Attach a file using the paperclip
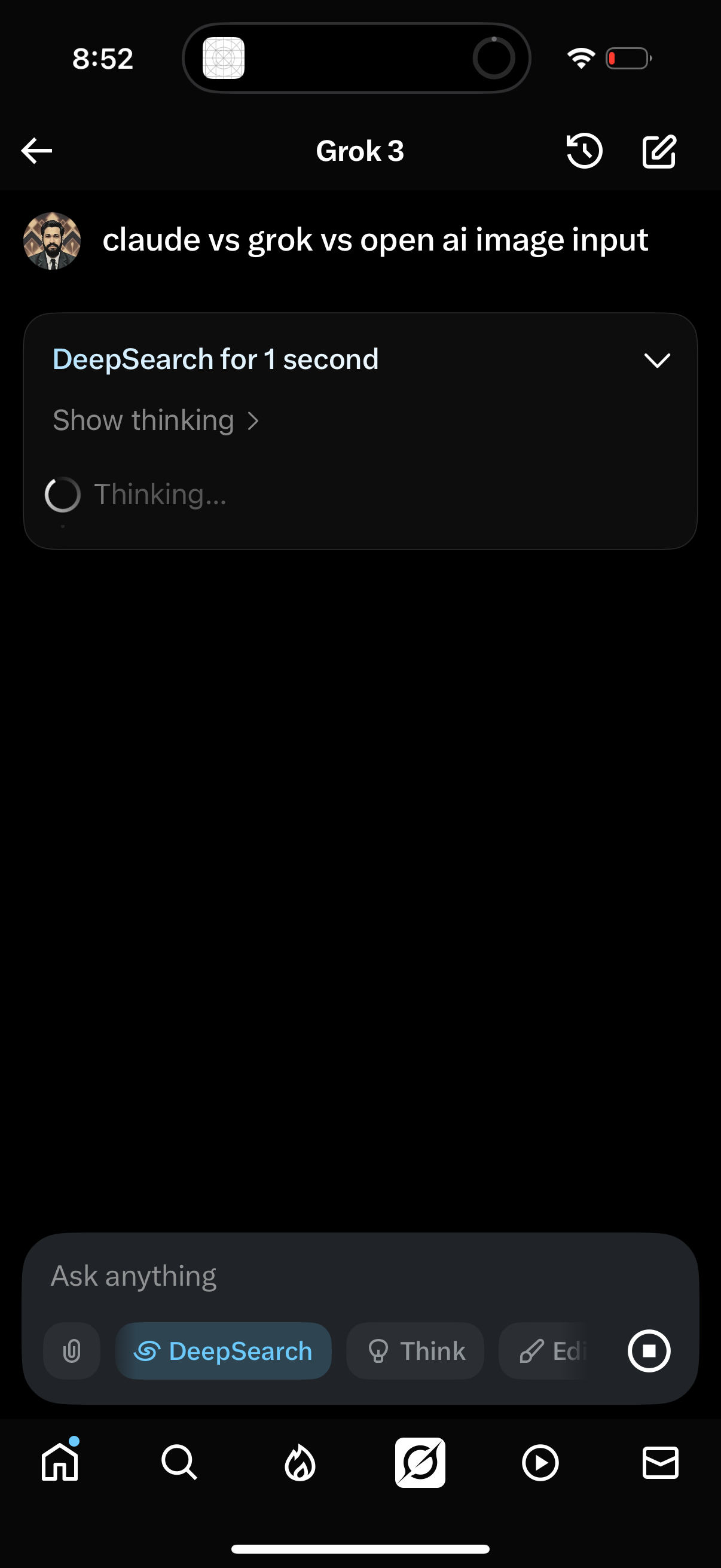 (71, 1351)
